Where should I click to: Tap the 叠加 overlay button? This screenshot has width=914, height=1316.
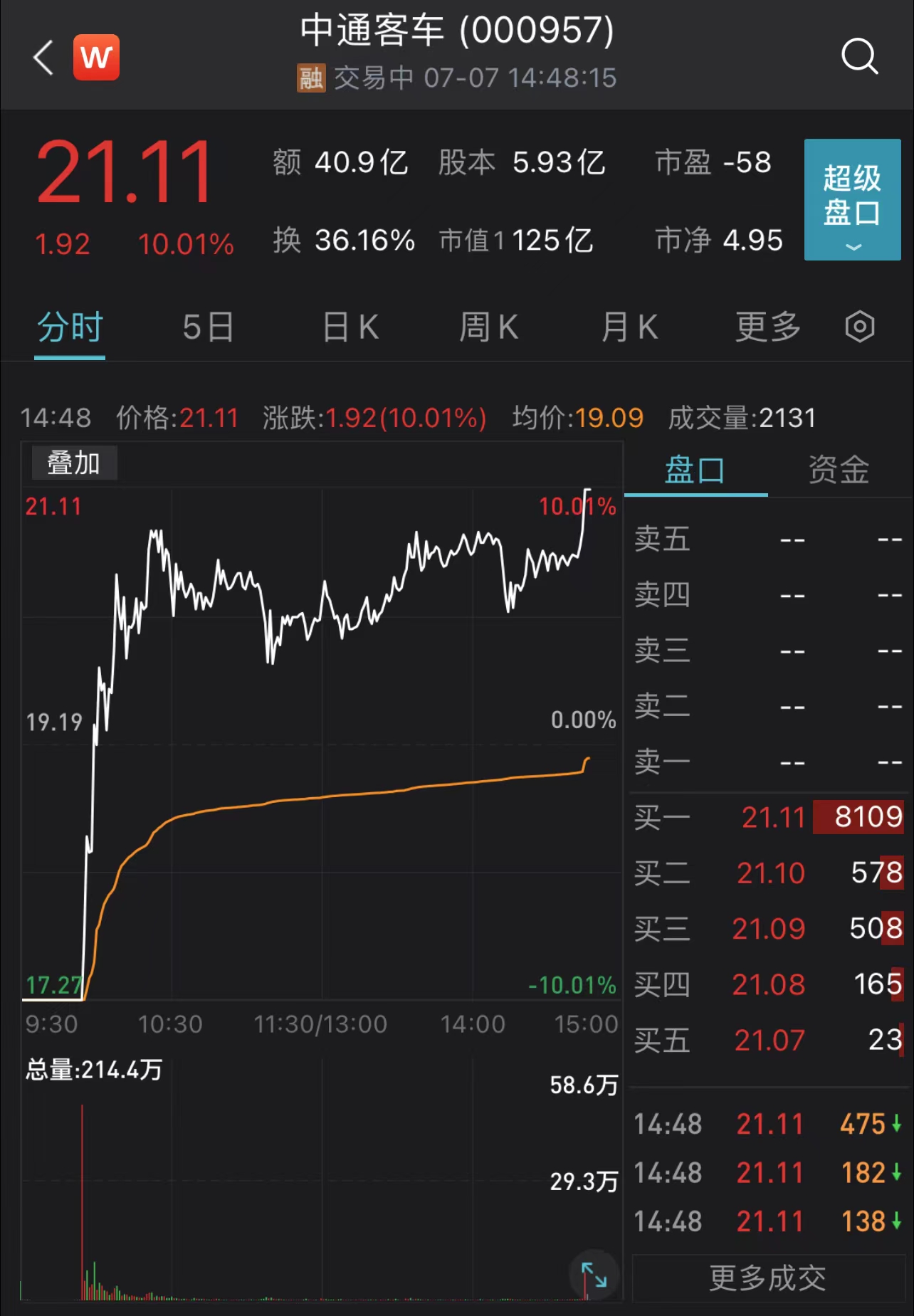coord(74,463)
